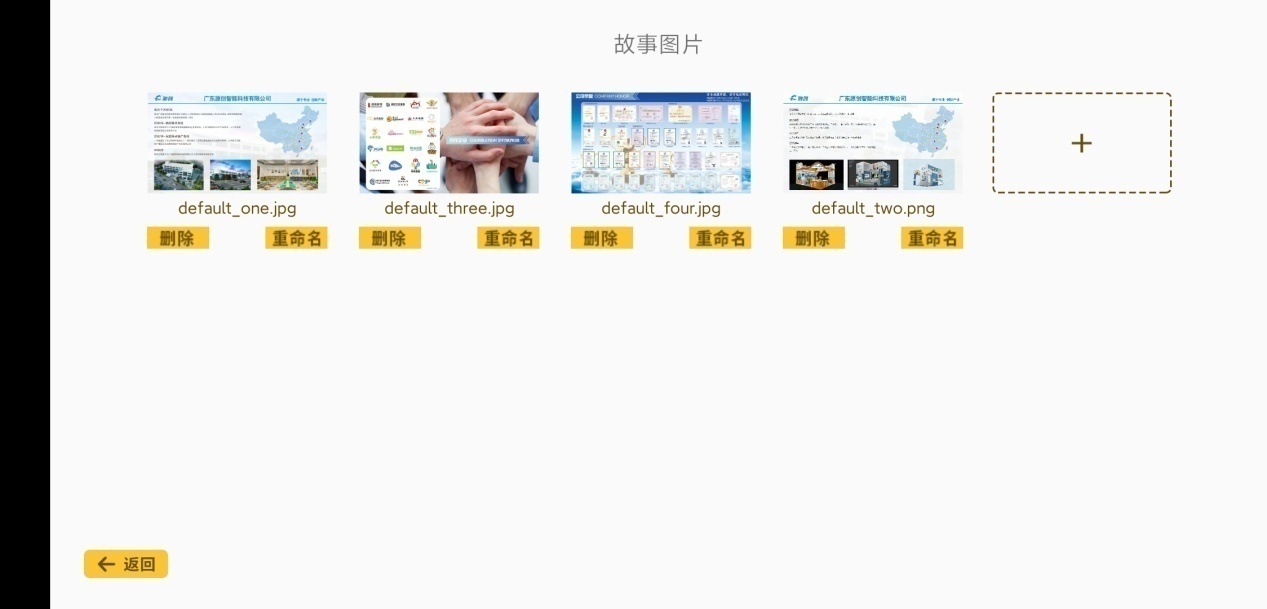Add a new story picture

(x=1081, y=143)
